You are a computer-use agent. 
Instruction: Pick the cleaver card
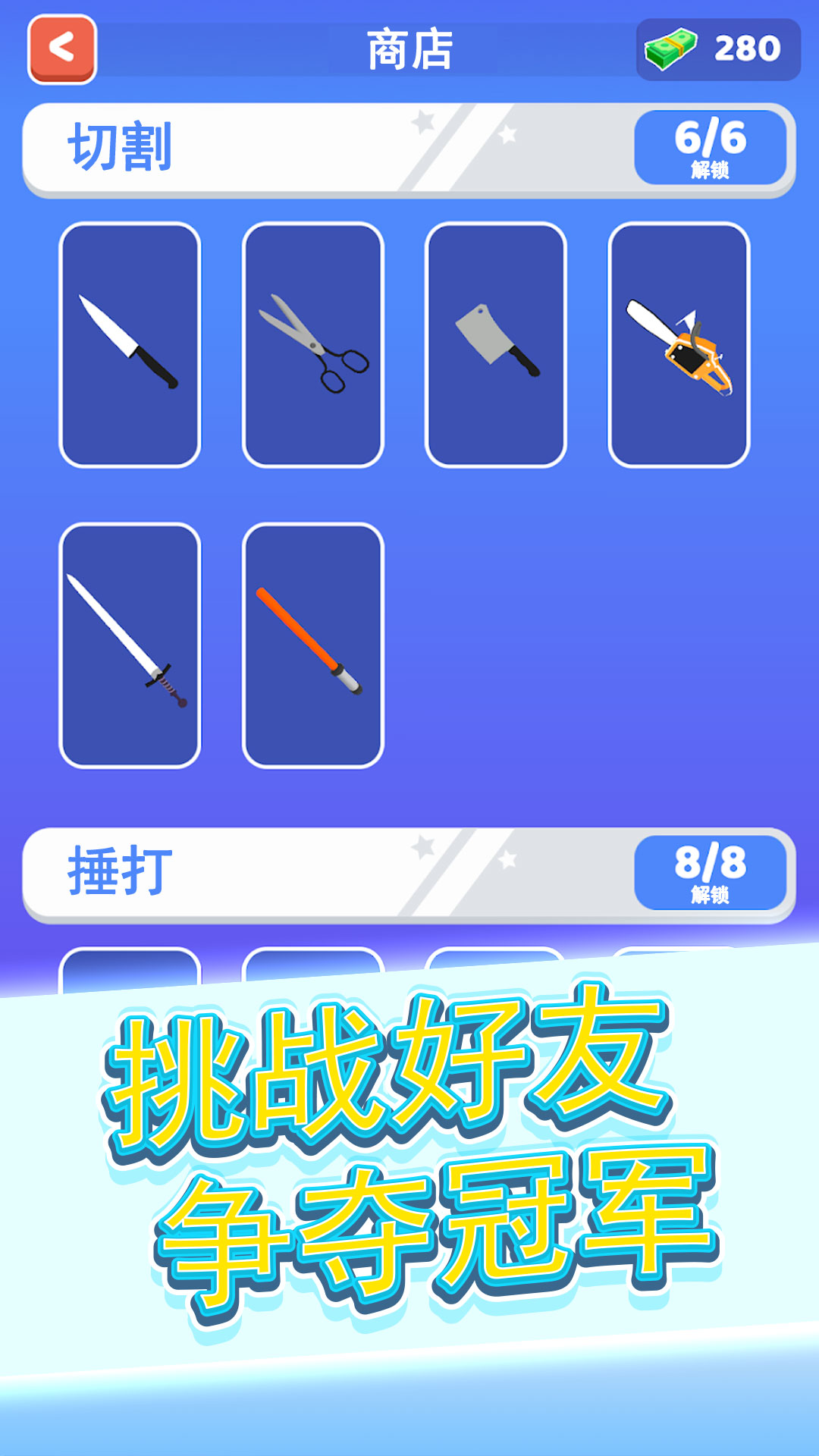(x=496, y=345)
